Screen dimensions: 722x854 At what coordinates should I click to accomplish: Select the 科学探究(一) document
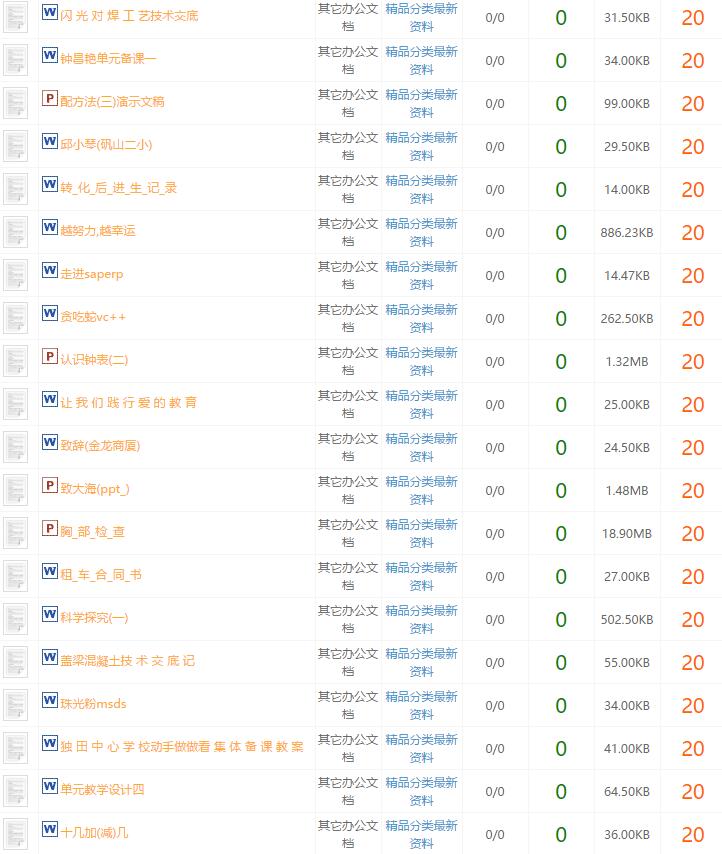[94, 618]
